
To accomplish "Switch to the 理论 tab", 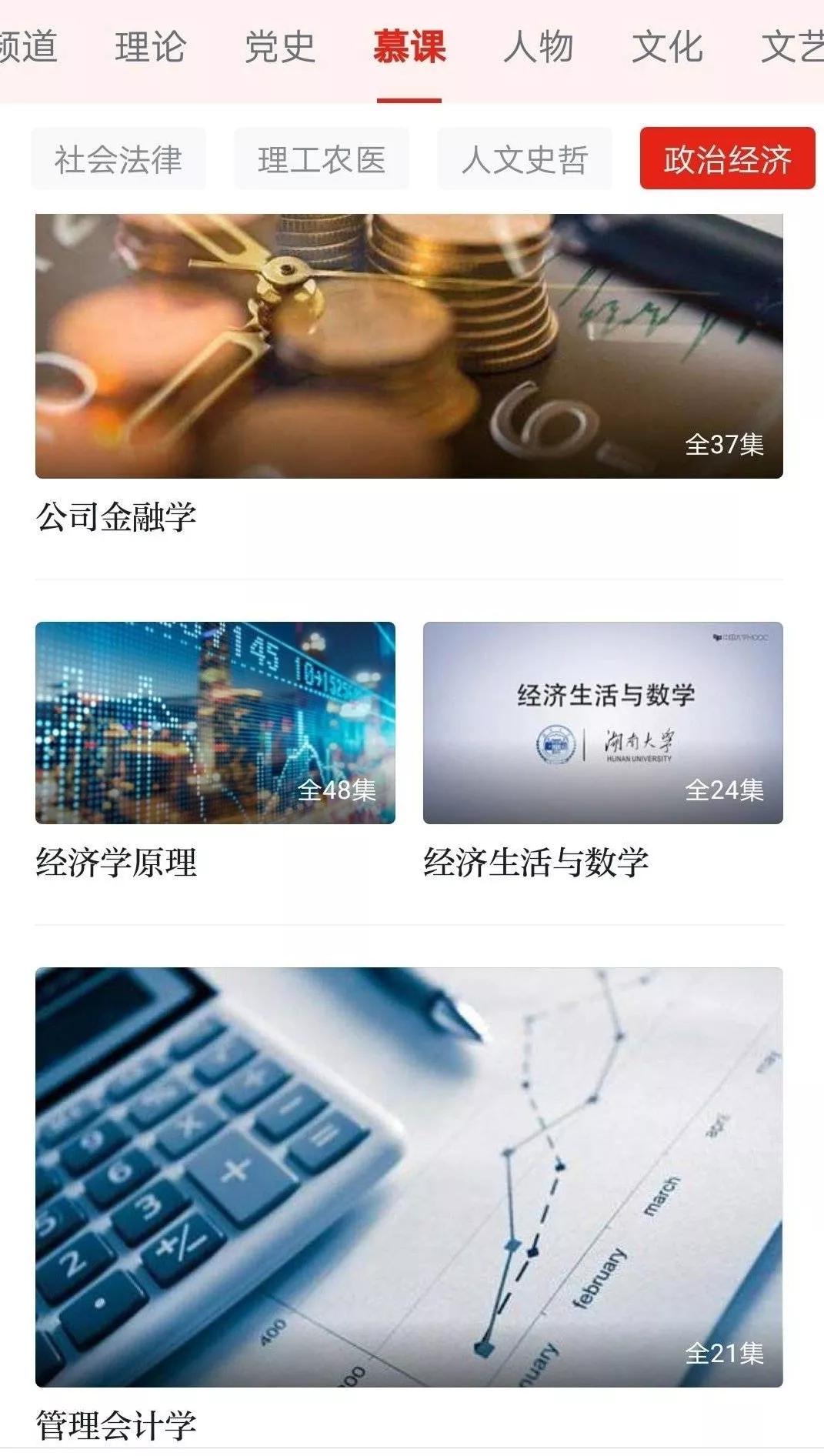I will 151,48.
